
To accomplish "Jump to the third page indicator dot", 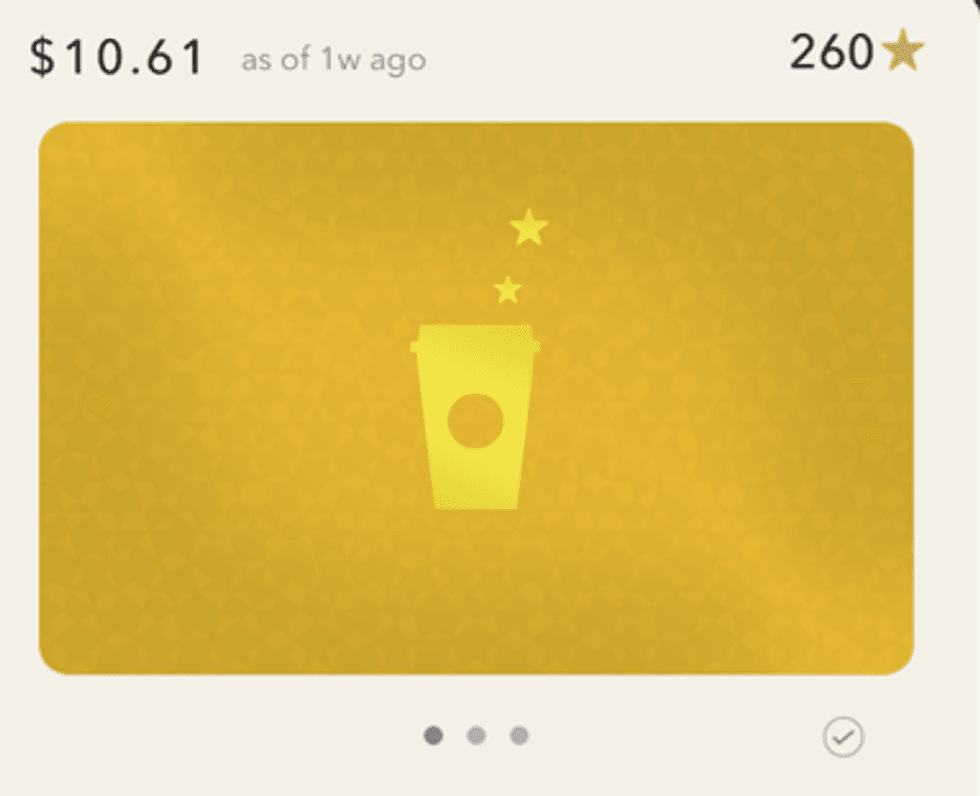I will (519, 736).
